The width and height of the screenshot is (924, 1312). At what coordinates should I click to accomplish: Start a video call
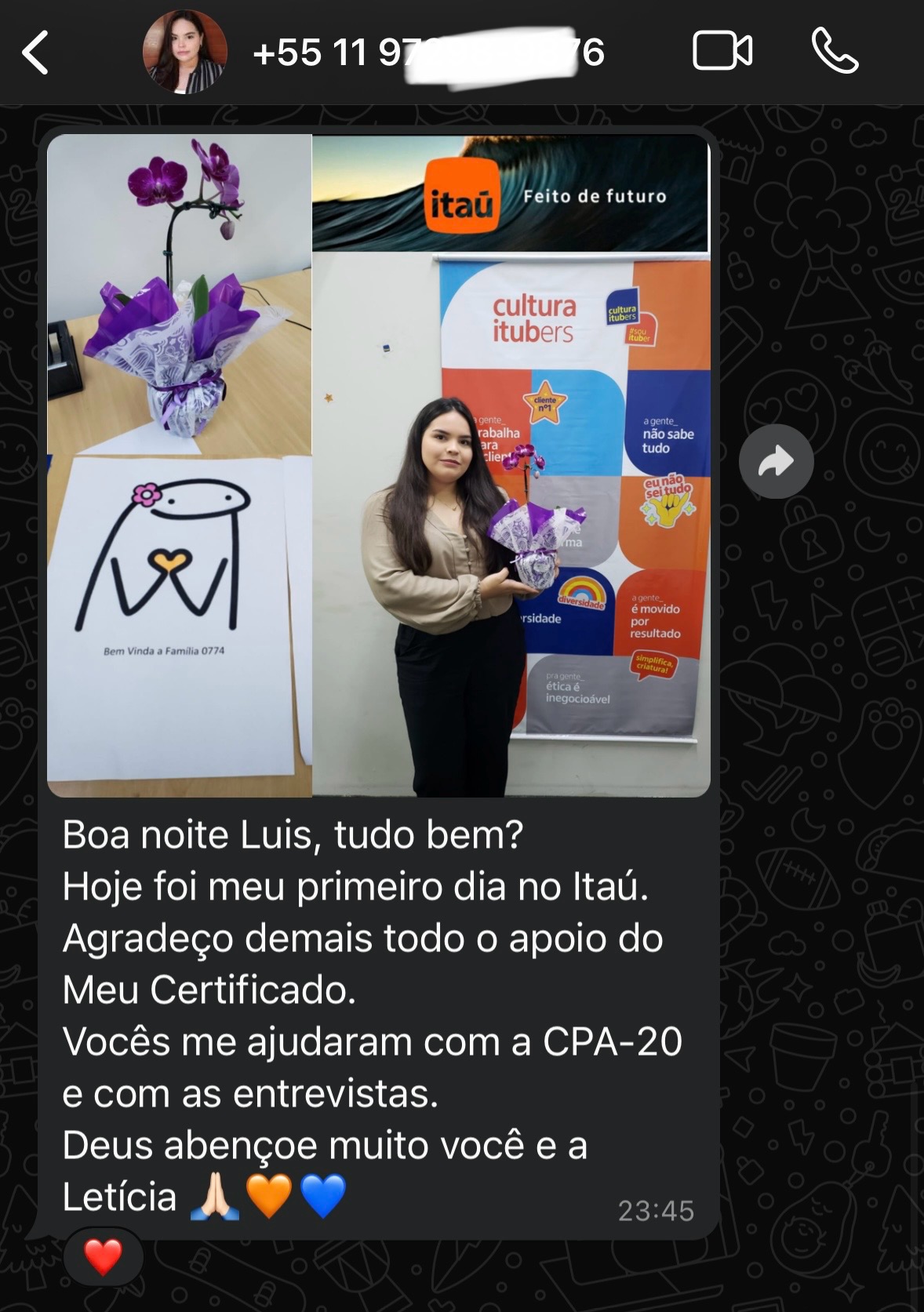pos(722,52)
